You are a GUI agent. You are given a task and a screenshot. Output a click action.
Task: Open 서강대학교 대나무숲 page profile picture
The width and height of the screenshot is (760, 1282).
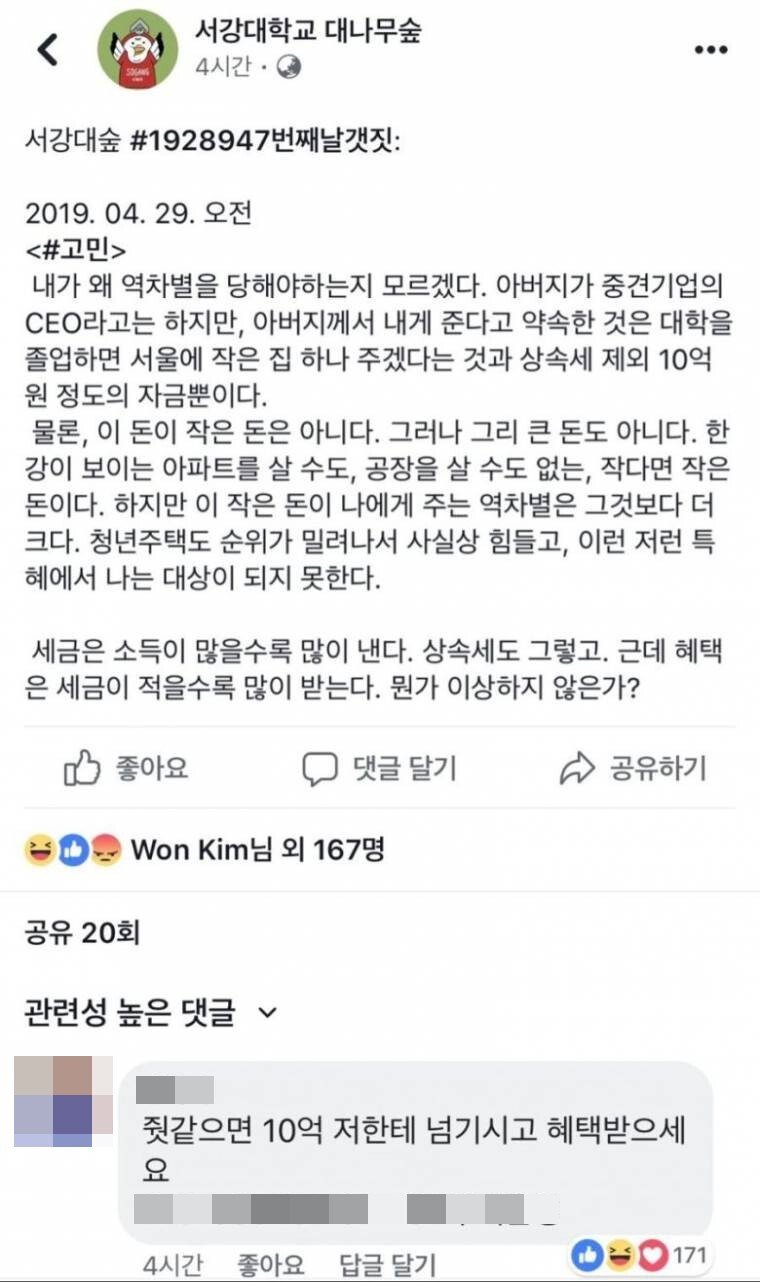[x=138, y=49]
